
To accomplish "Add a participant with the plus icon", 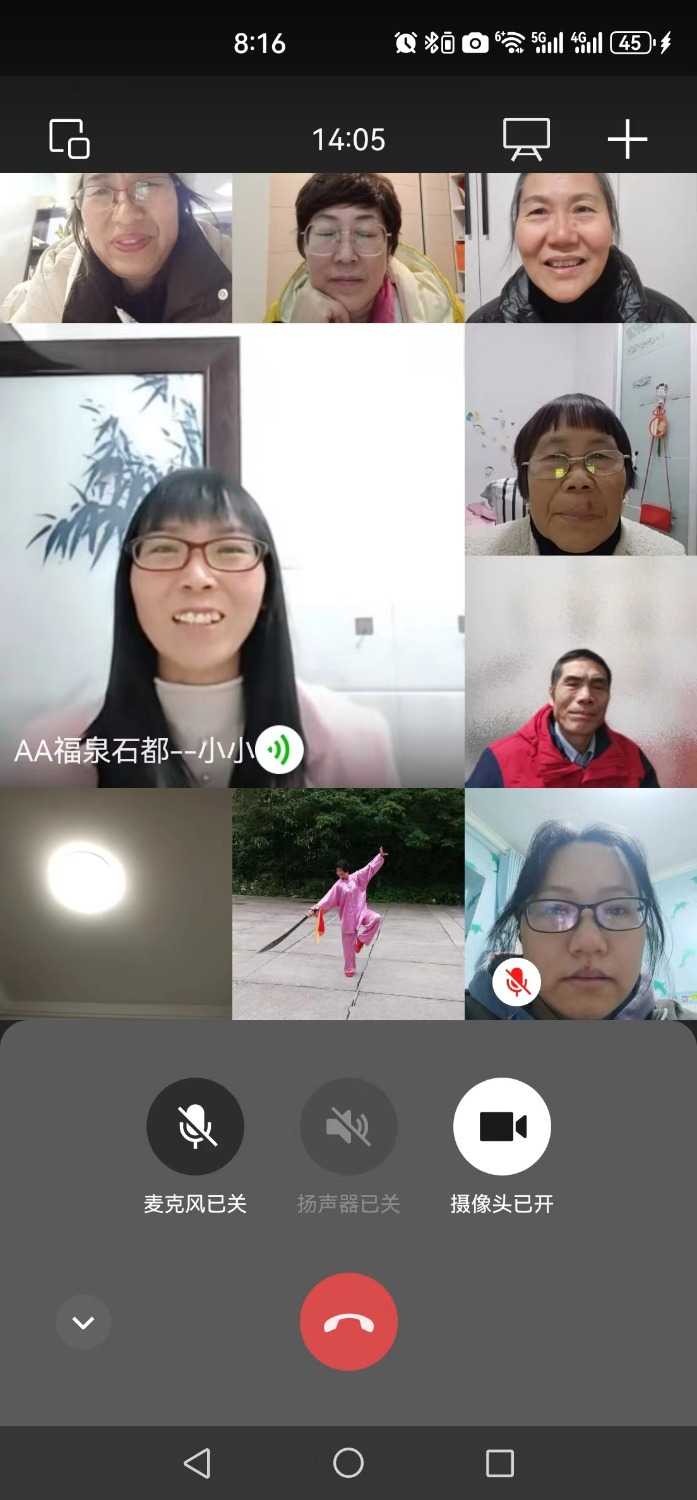I will pyautogui.click(x=627, y=138).
